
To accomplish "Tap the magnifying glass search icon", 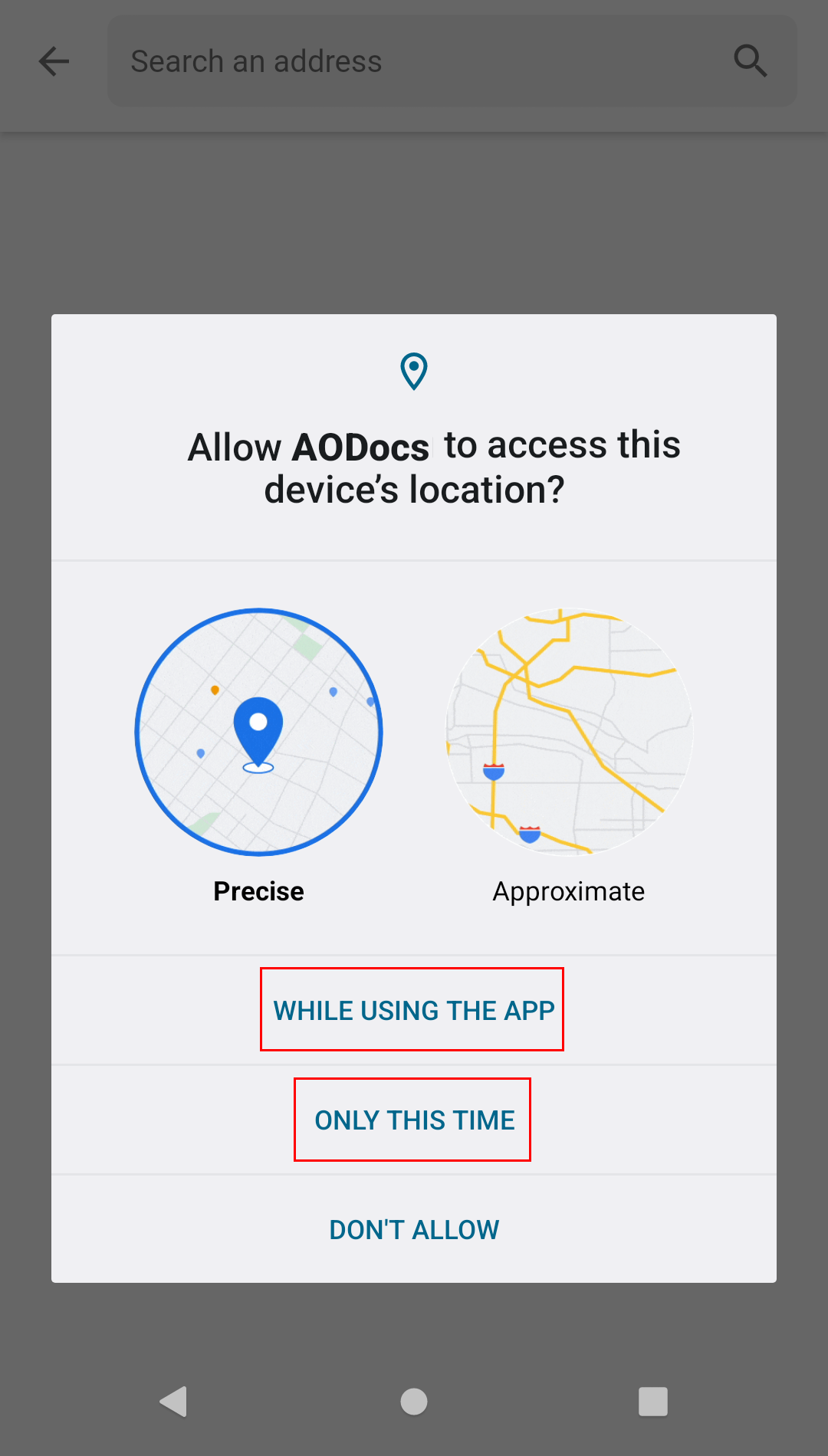I will [749, 61].
